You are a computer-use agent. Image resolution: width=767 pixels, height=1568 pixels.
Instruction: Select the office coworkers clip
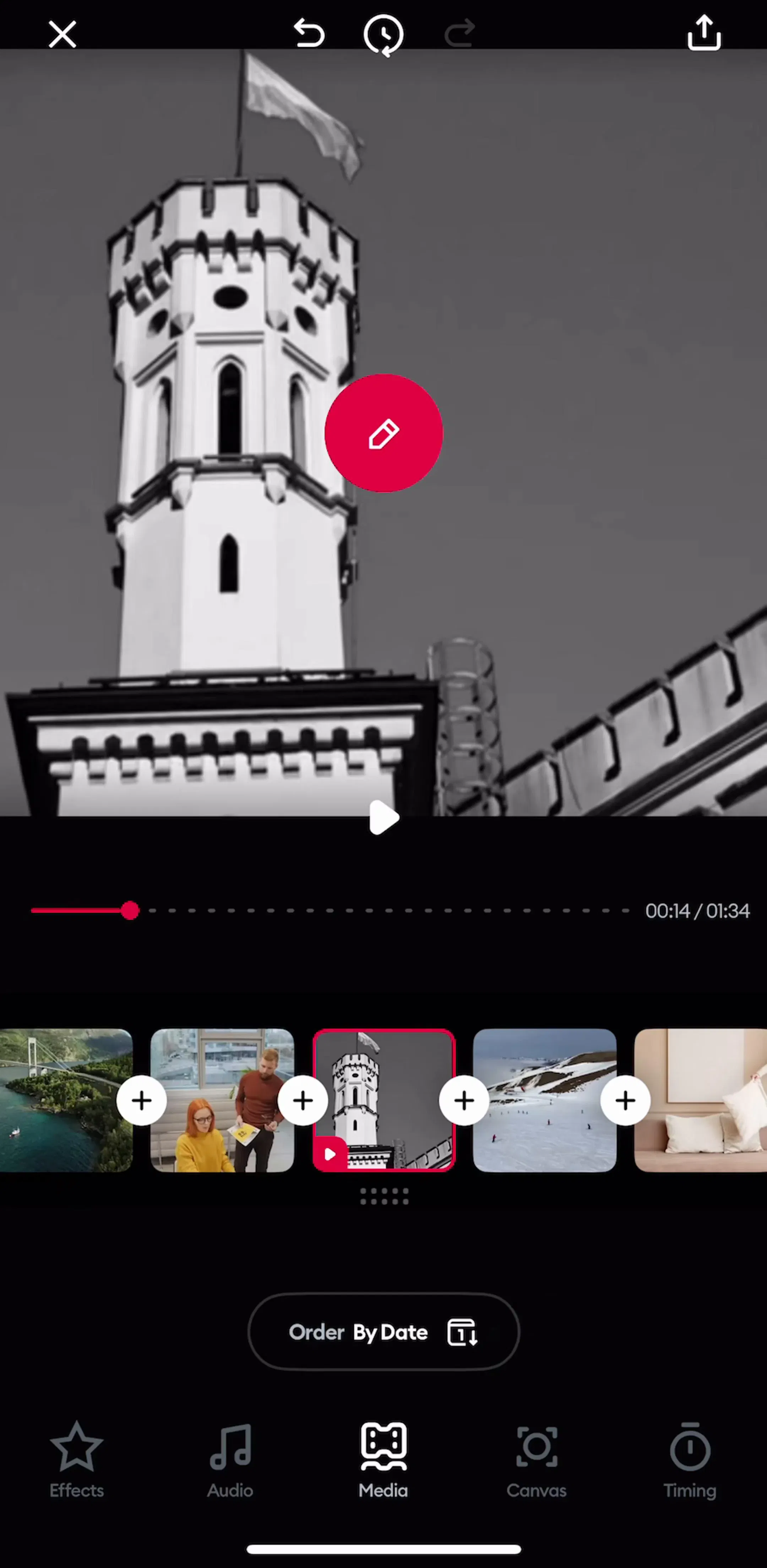(222, 1100)
